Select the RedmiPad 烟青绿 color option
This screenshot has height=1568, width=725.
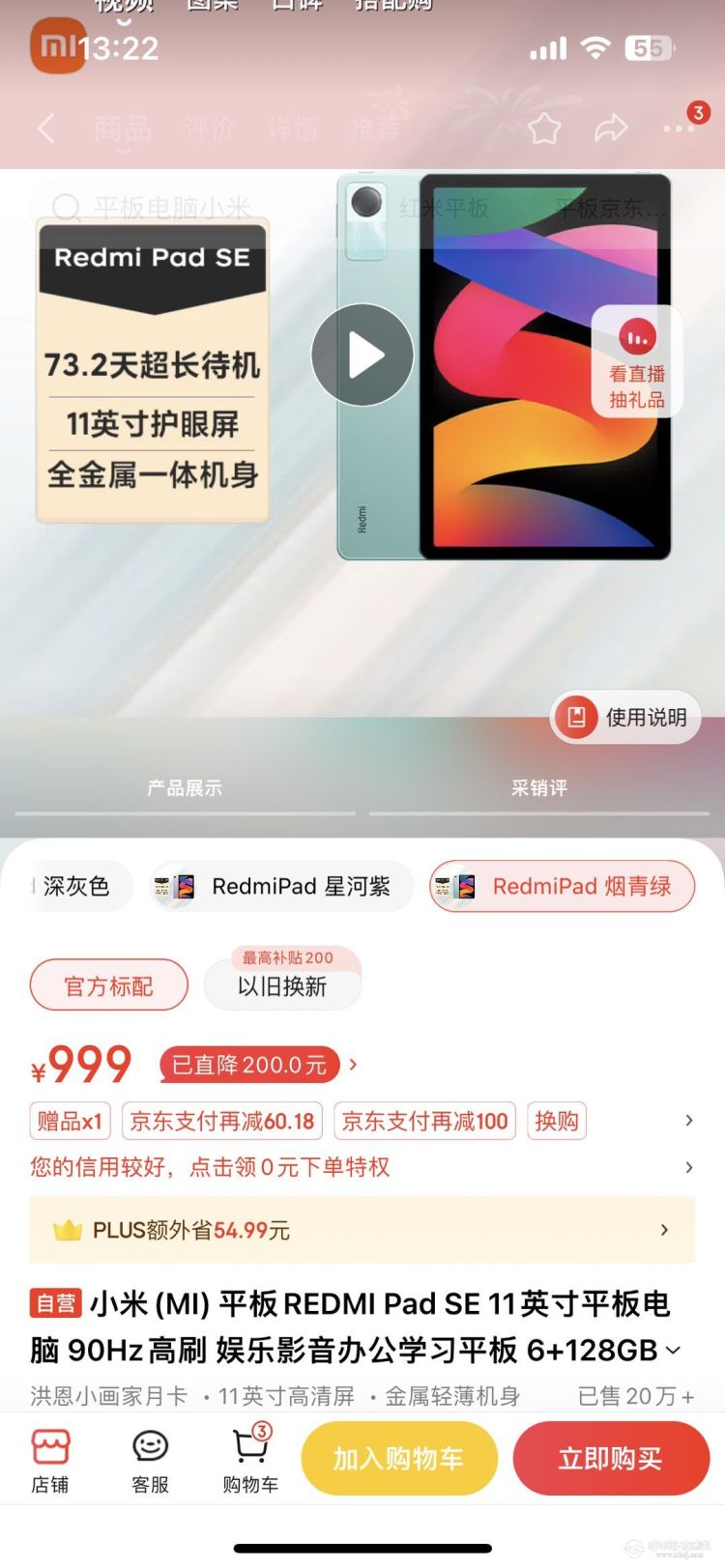point(563,887)
